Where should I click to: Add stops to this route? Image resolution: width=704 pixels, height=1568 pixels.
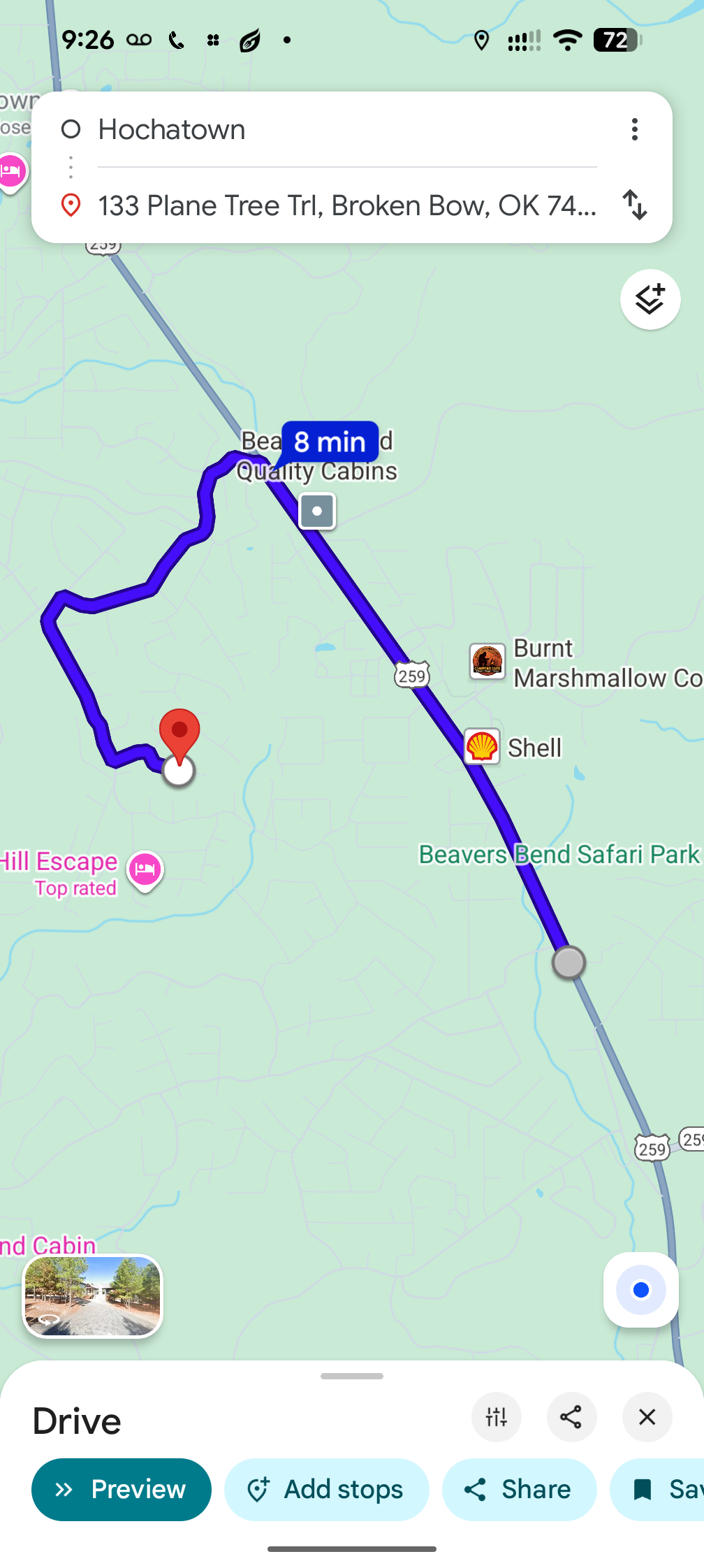326,1490
